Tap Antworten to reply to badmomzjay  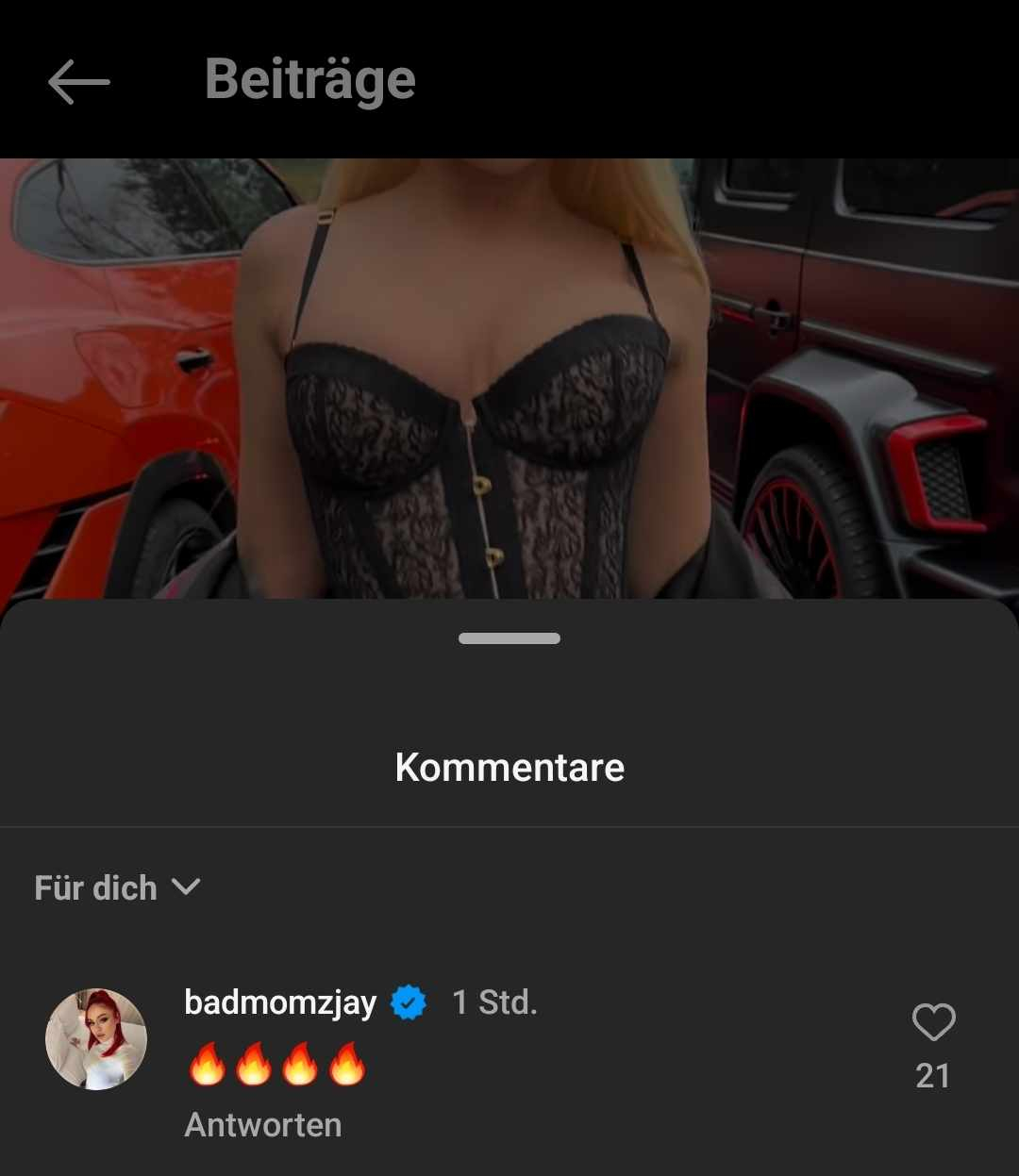pos(263,1124)
